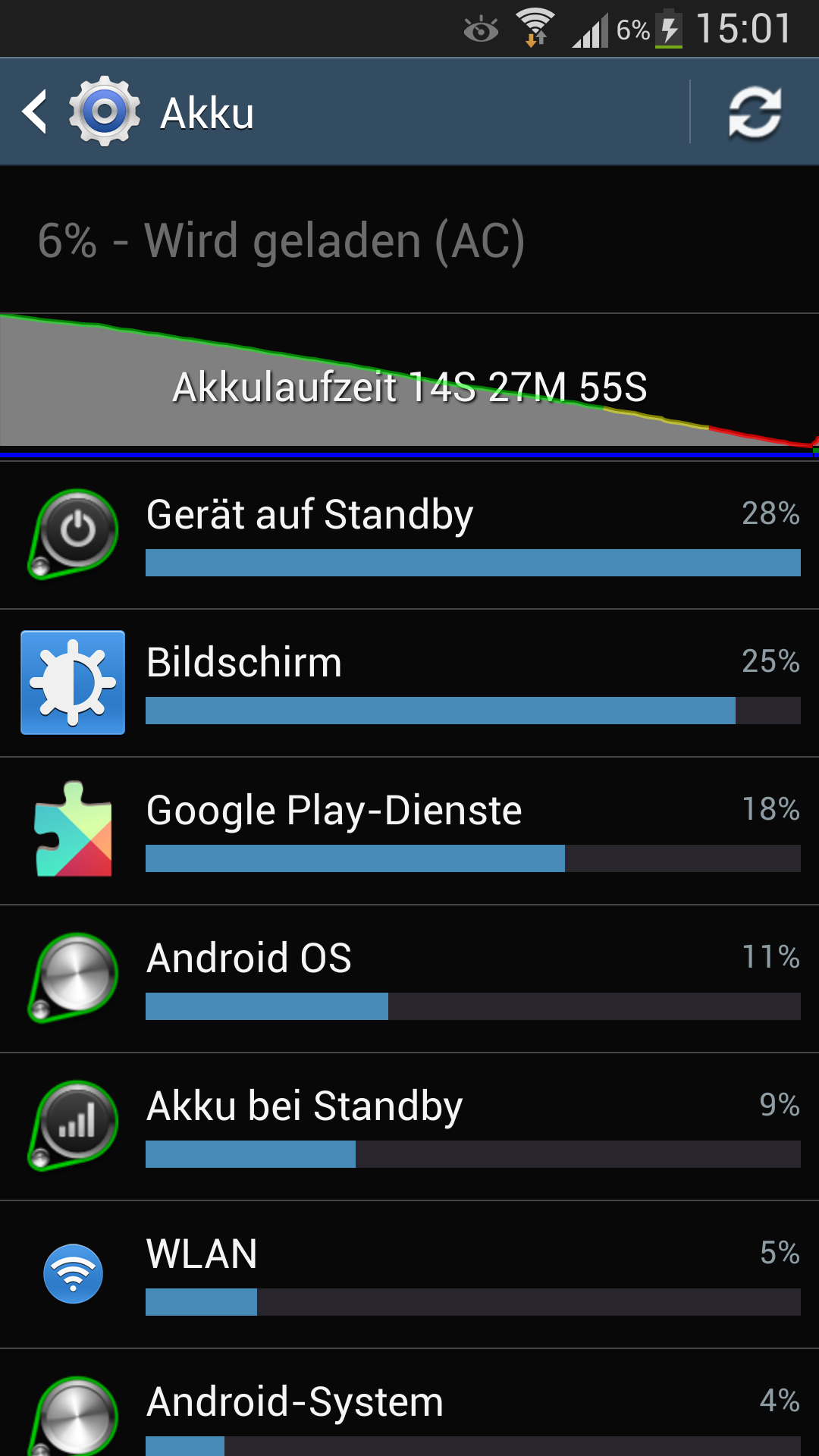View Android OS battery usage

pos(409,978)
